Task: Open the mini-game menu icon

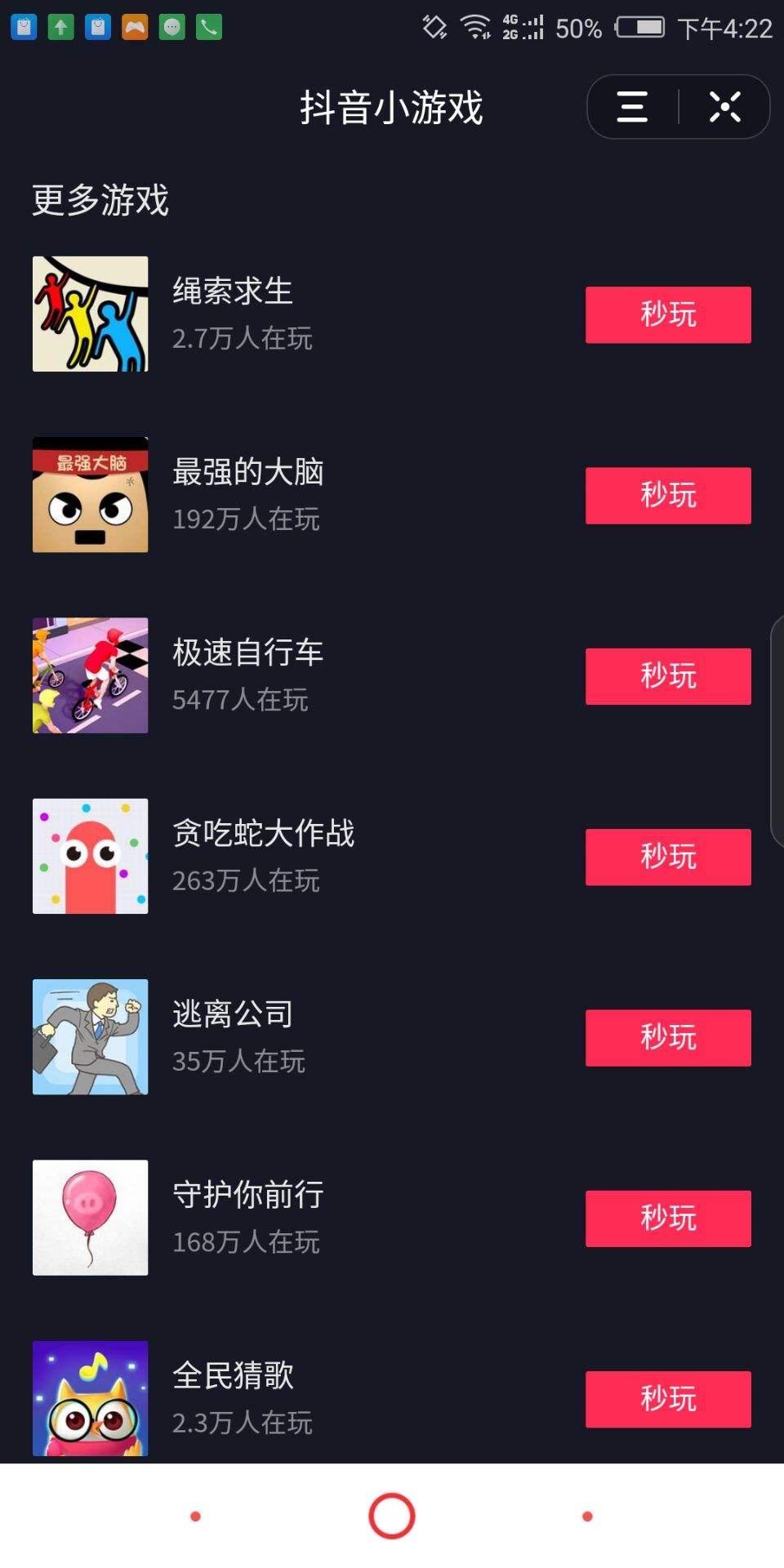Action: tap(632, 107)
